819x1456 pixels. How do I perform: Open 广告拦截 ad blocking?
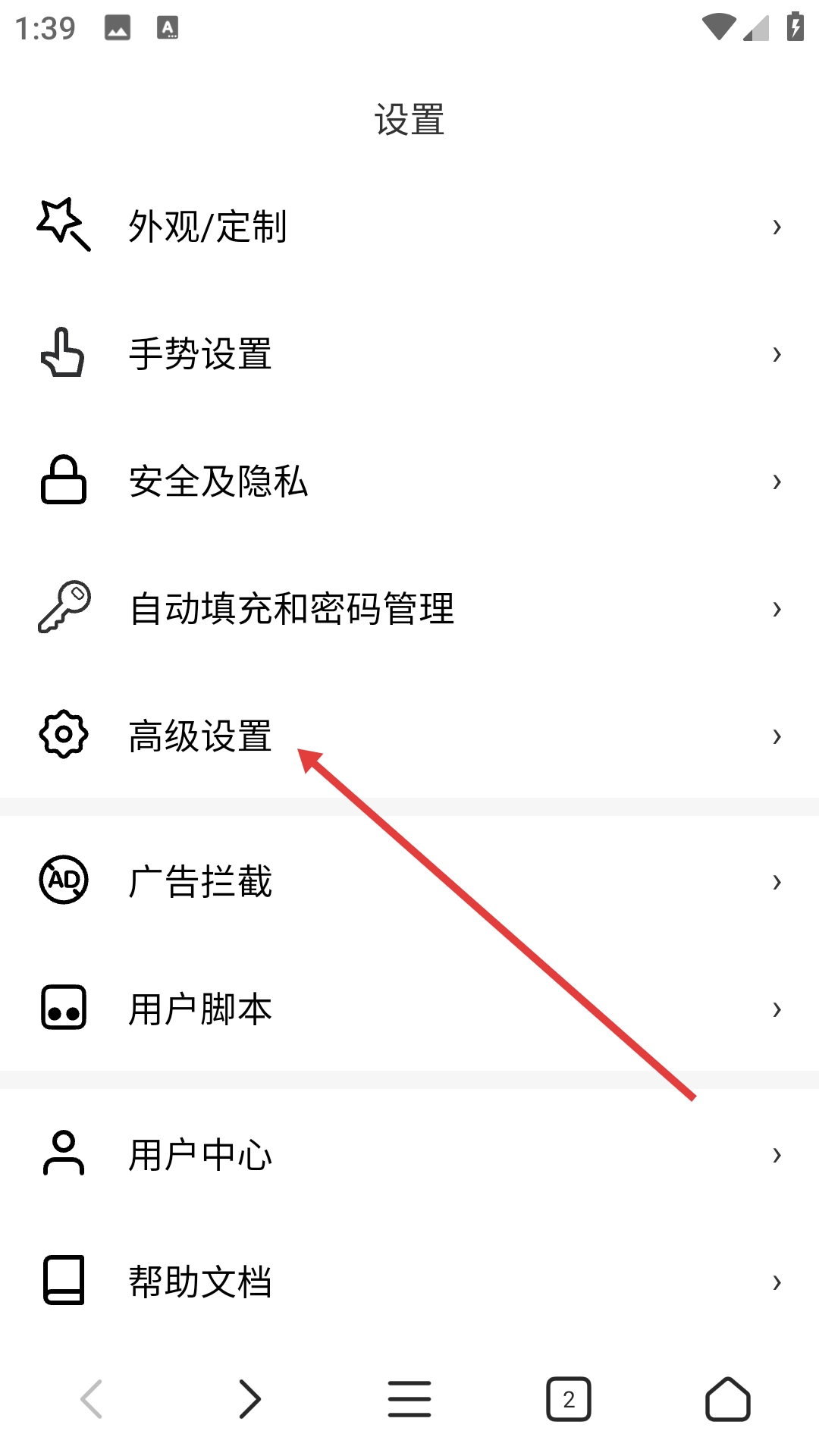(x=200, y=882)
